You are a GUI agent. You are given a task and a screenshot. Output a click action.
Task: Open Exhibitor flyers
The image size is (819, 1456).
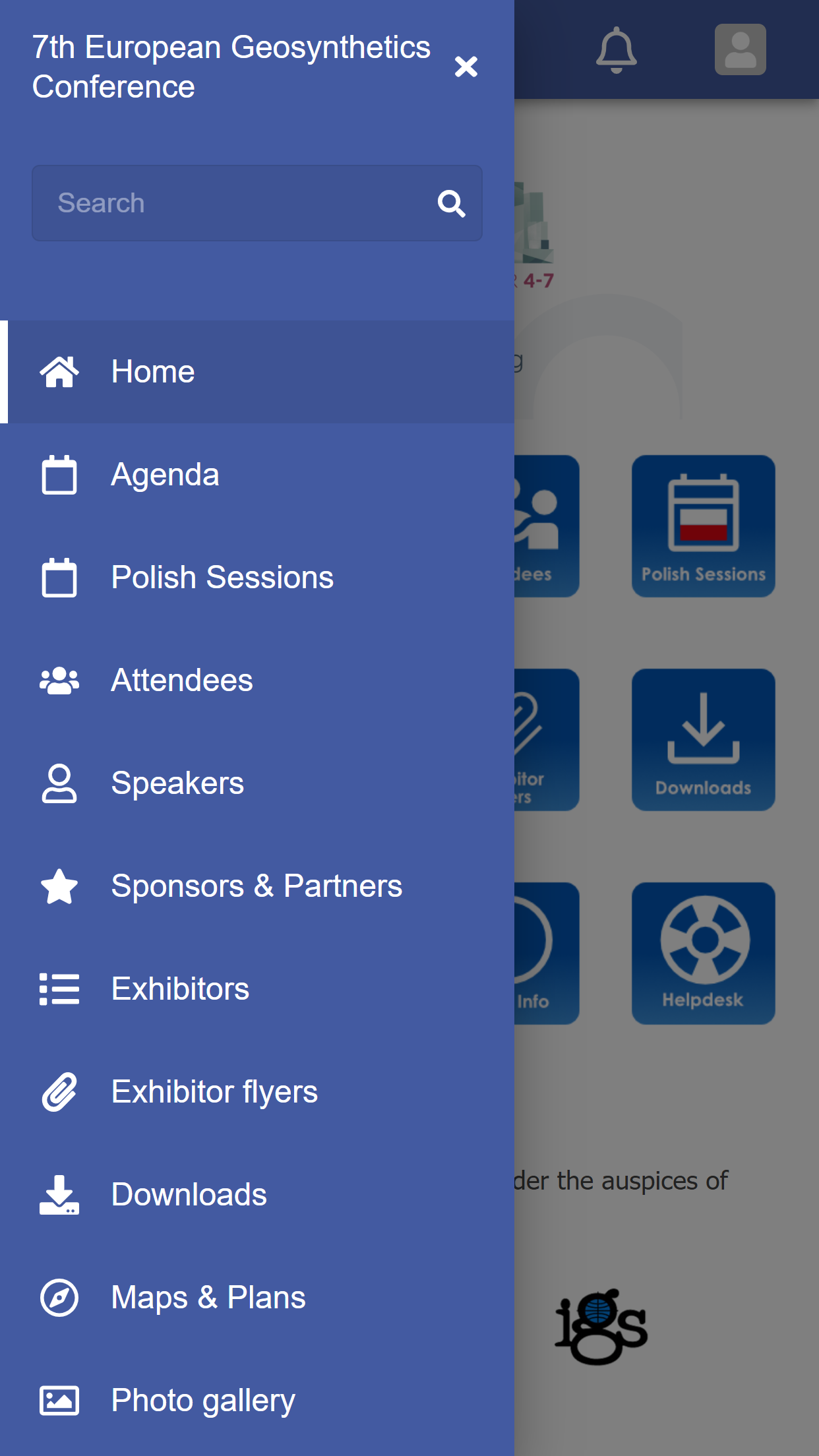tap(257, 1092)
